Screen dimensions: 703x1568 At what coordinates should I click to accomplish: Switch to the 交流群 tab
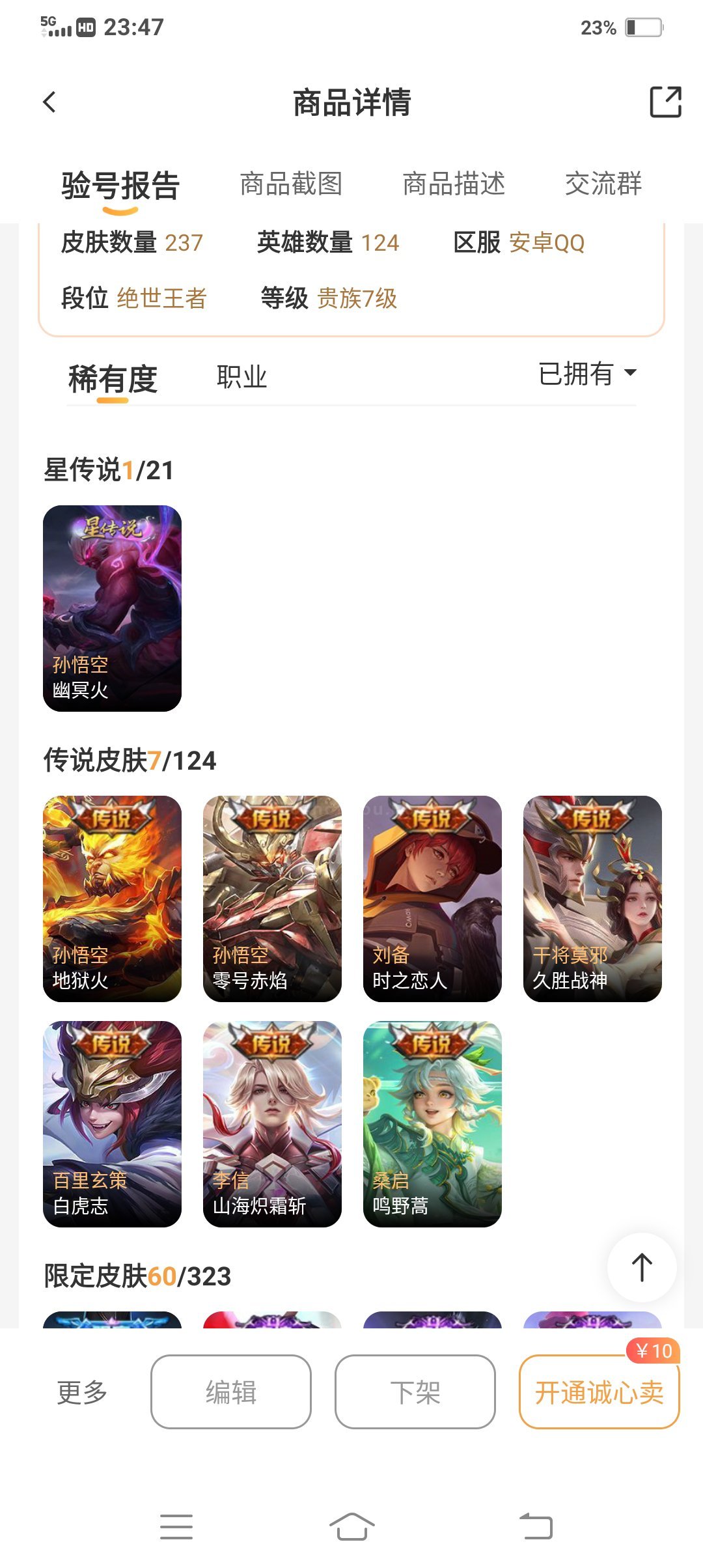(x=603, y=184)
